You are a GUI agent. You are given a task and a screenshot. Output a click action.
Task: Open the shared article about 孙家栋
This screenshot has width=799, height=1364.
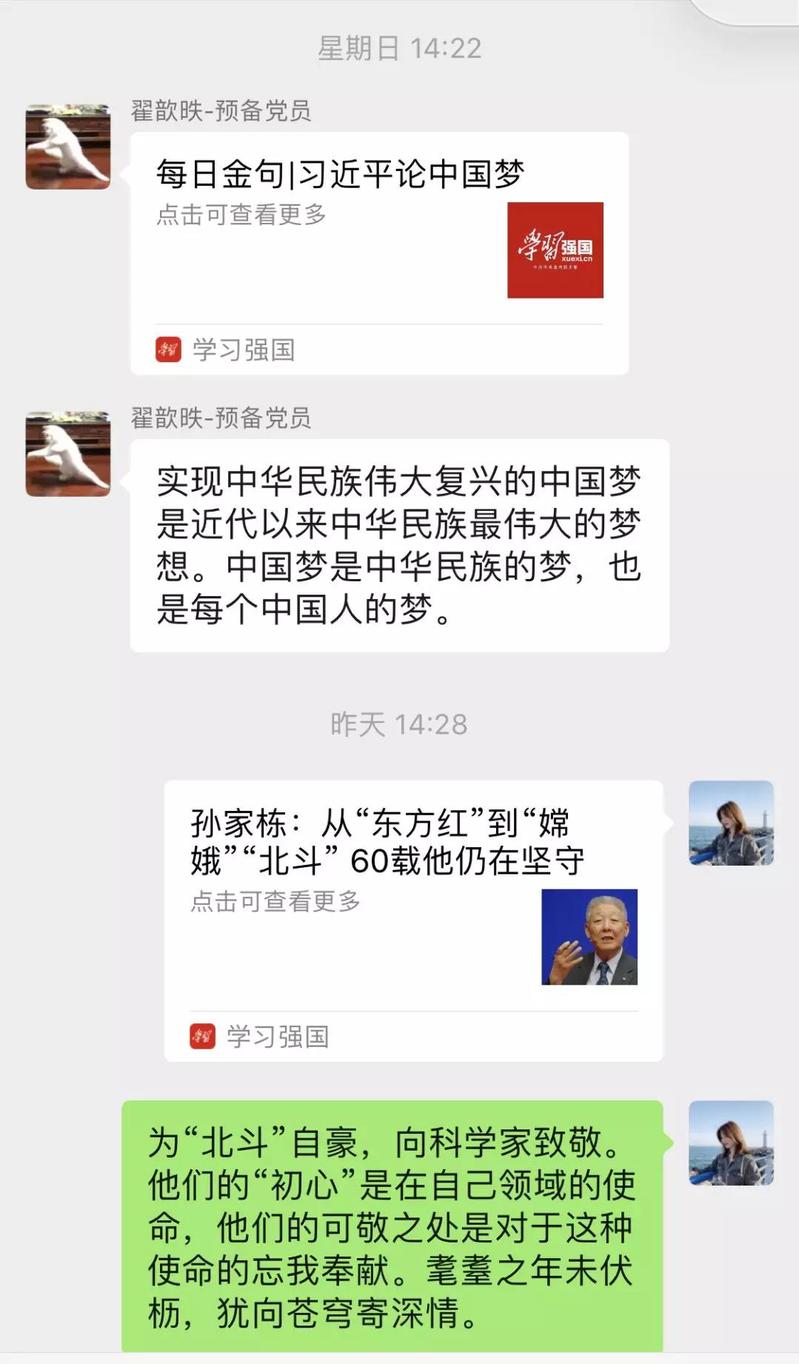point(413,920)
